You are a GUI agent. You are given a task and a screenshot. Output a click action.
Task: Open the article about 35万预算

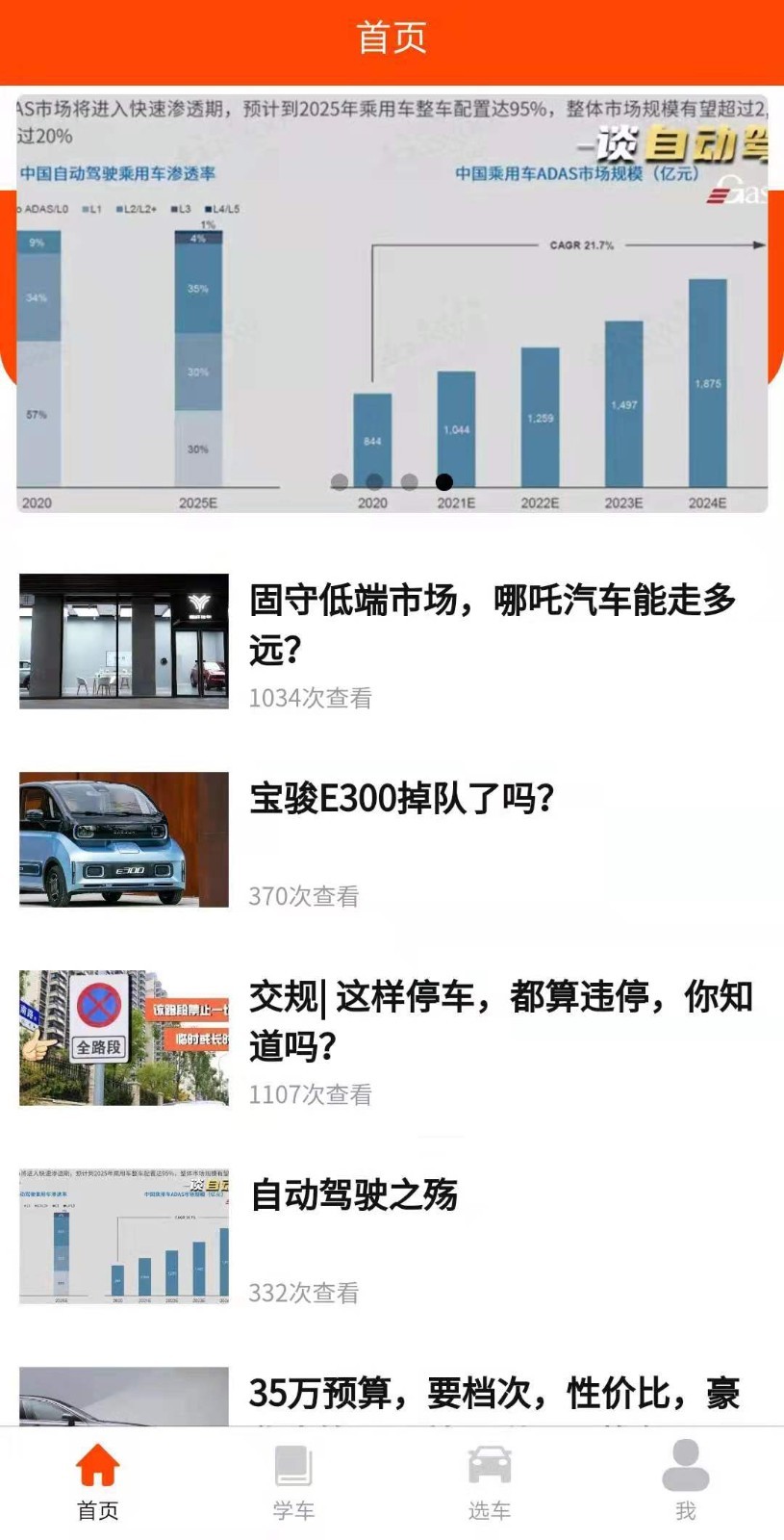493,1393
